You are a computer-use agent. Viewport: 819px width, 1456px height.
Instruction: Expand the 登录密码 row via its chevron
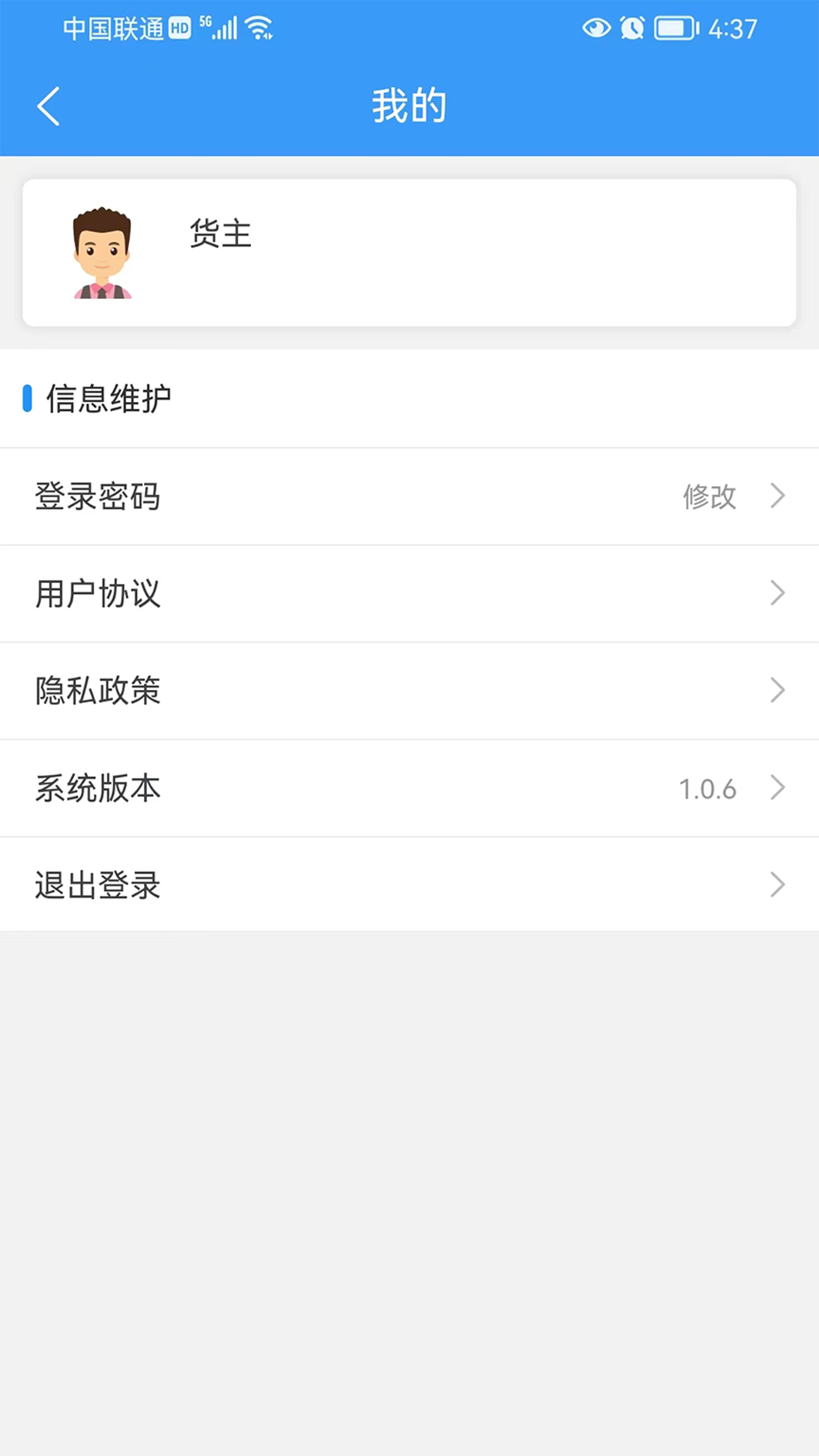pyautogui.click(x=777, y=496)
